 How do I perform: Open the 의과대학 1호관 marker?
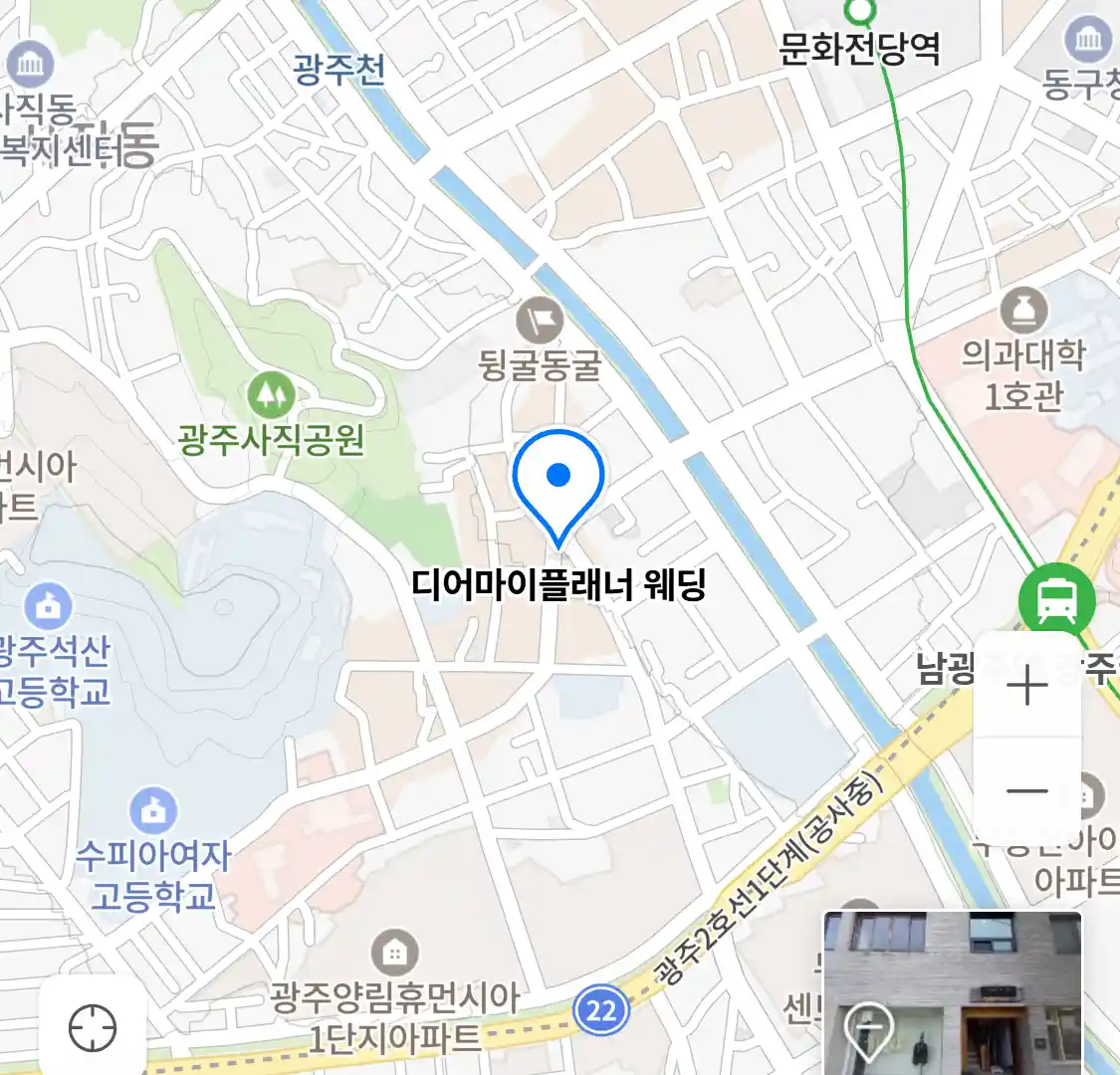(x=1023, y=313)
